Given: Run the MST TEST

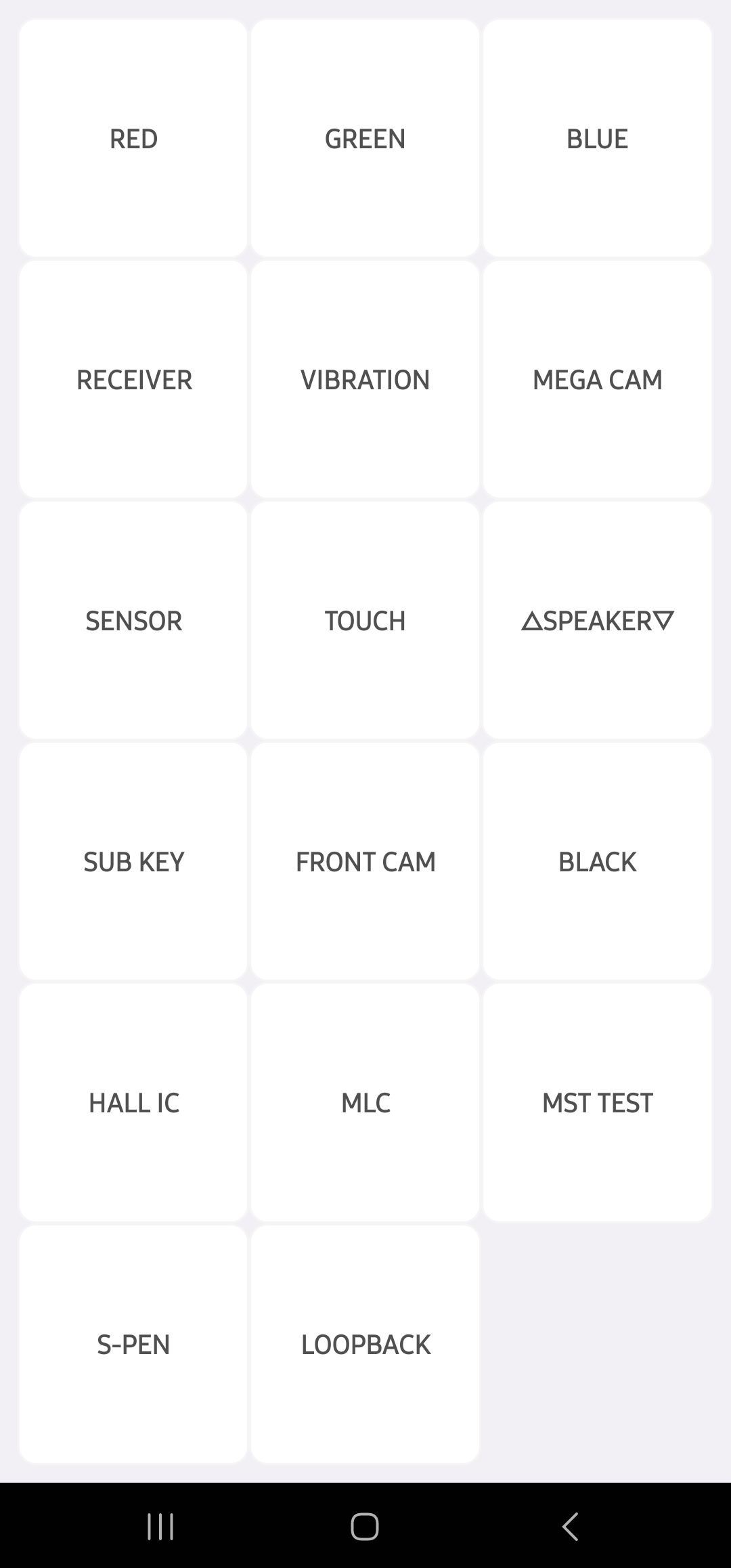Looking at the screenshot, I should click(597, 1102).
